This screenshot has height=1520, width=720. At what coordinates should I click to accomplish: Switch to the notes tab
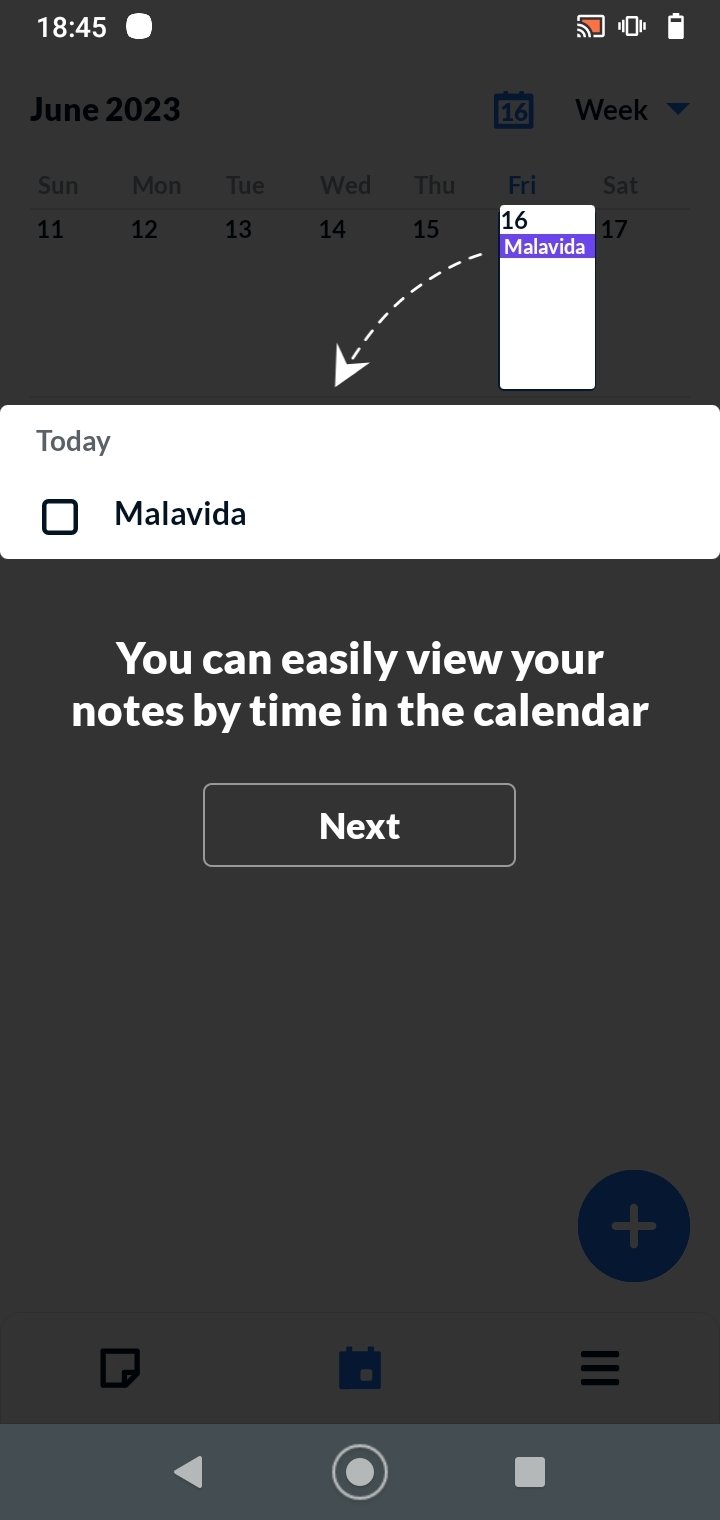pyautogui.click(x=120, y=1368)
